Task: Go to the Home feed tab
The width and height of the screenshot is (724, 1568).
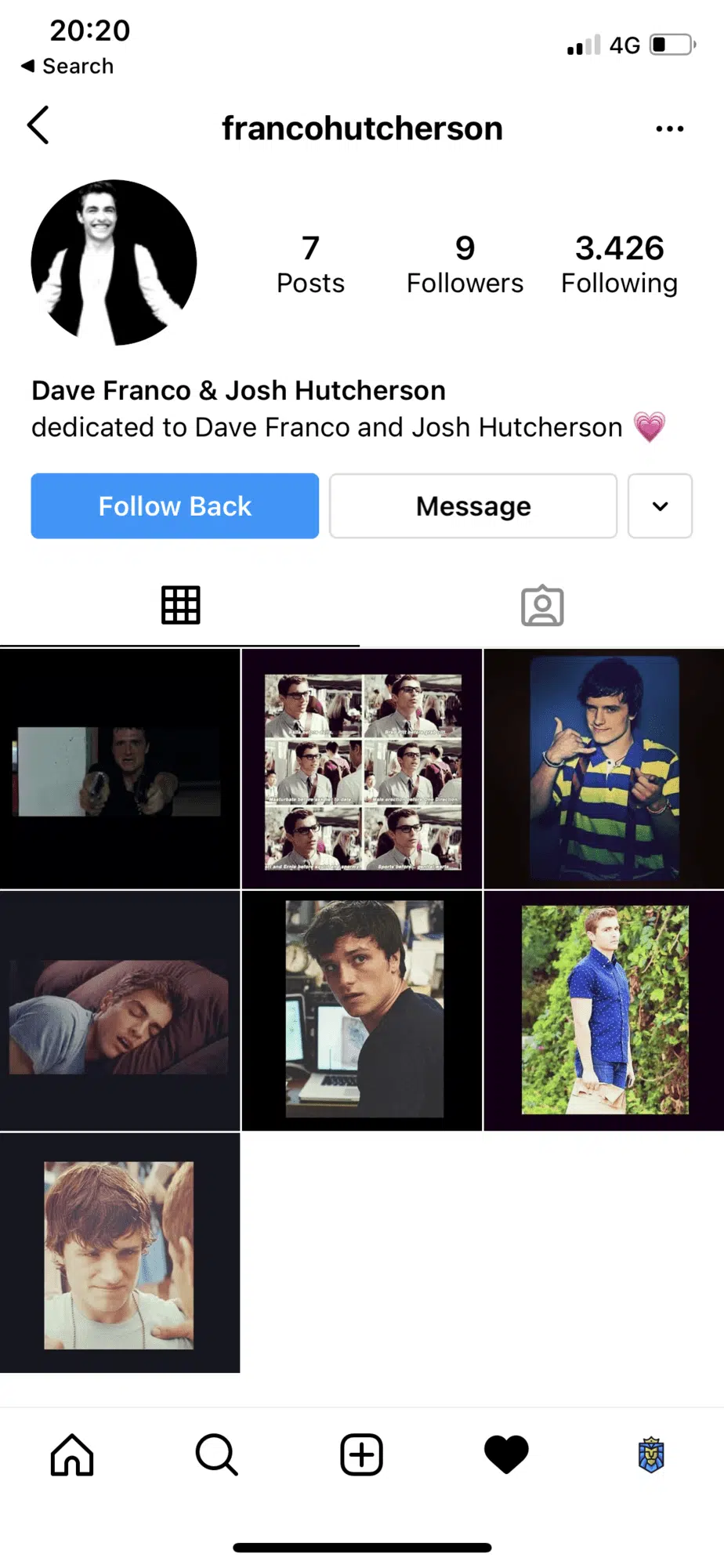Action: (72, 1455)
